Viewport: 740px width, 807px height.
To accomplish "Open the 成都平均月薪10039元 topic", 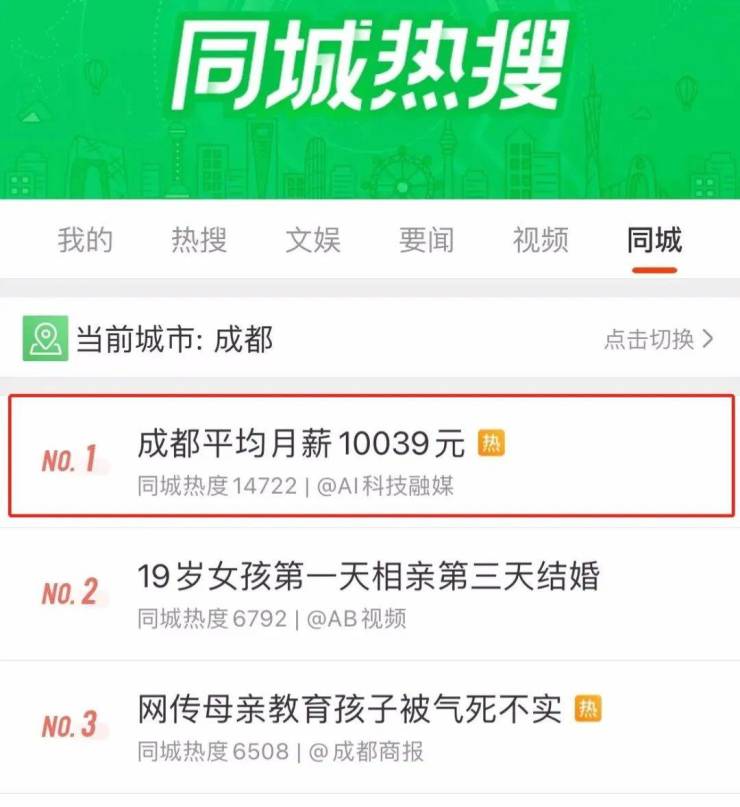I will 302,442.
